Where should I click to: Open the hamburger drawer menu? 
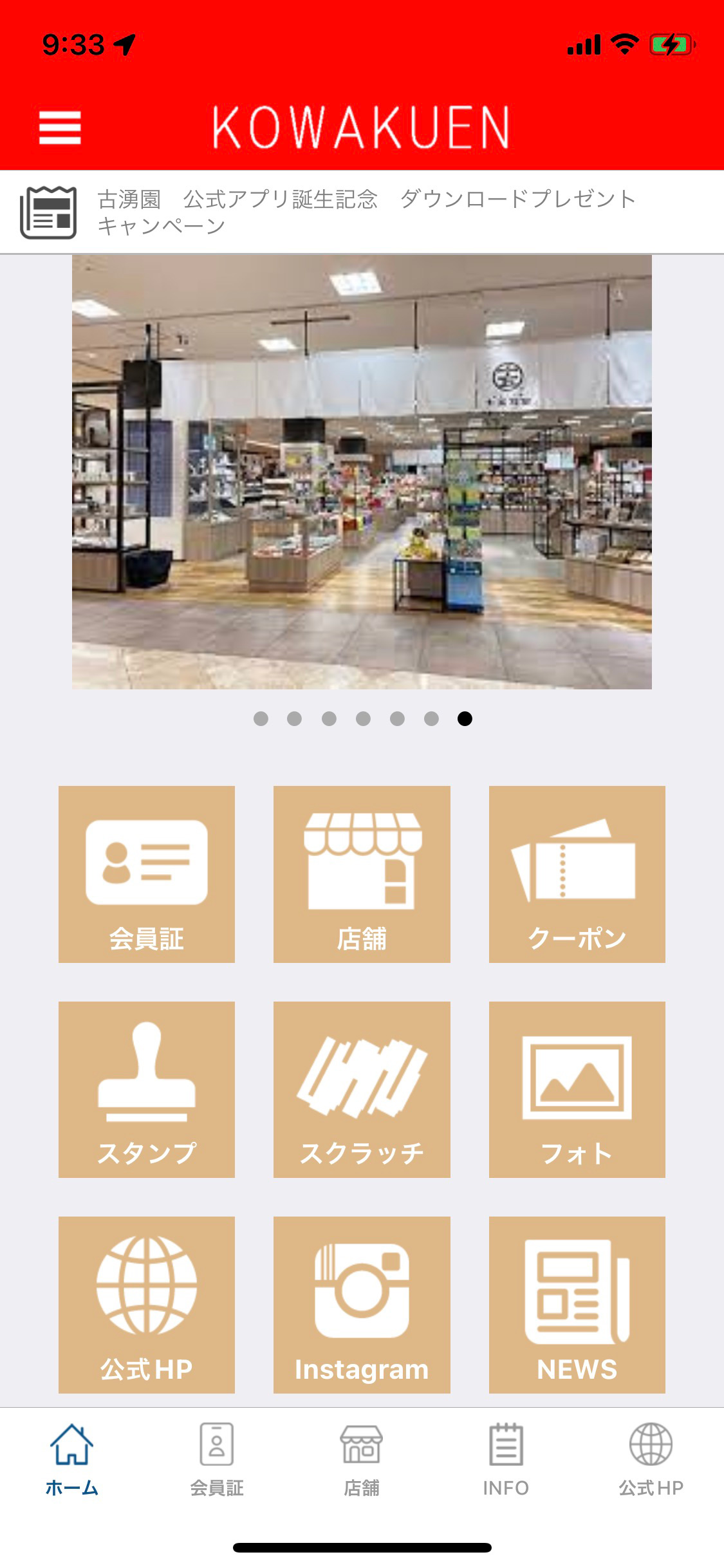pyautogui.click(x=60, y=127)
